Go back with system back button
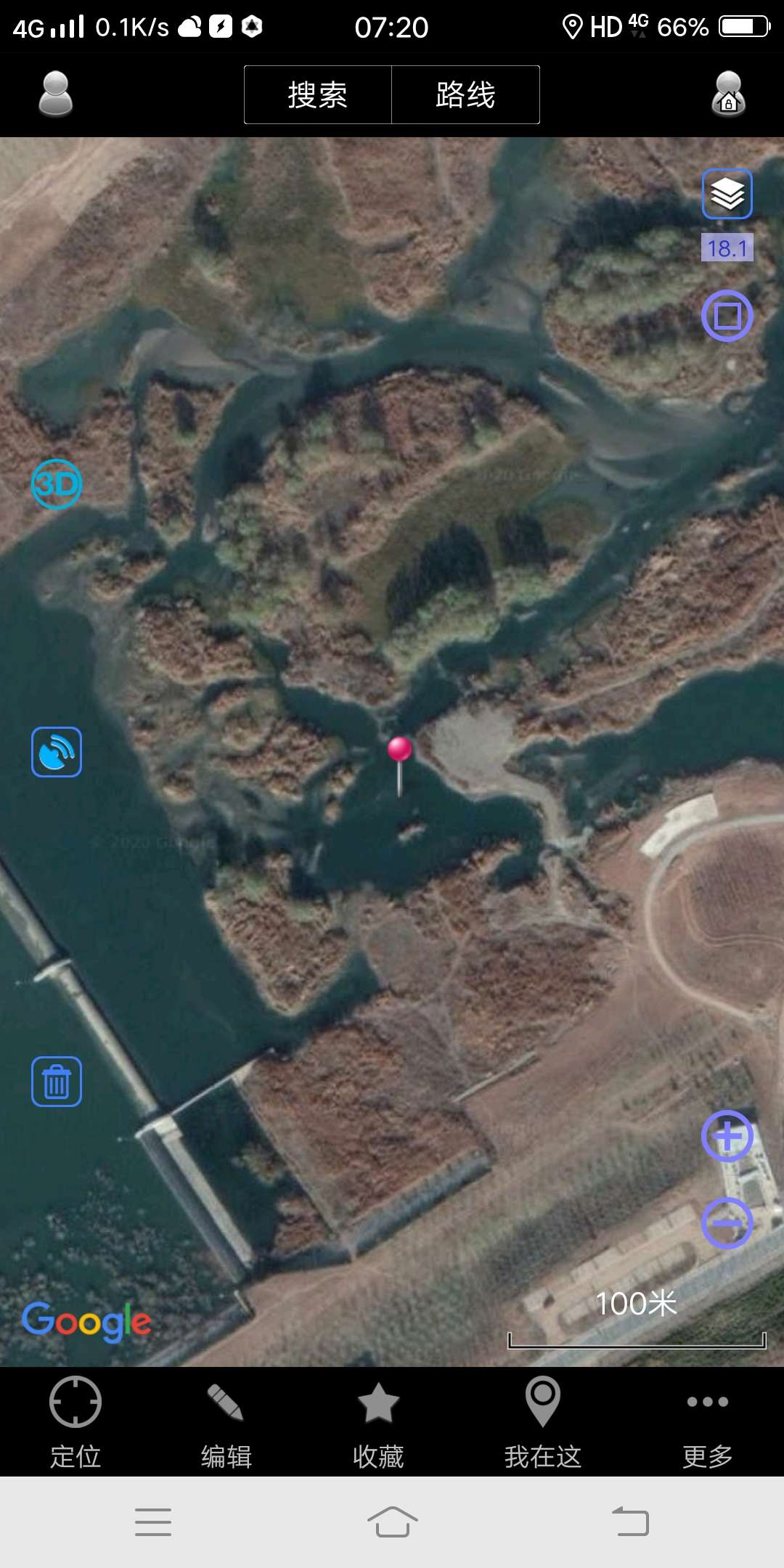Image resolution: width=784 pixels, height=1568 pixels. (630, 1522)
